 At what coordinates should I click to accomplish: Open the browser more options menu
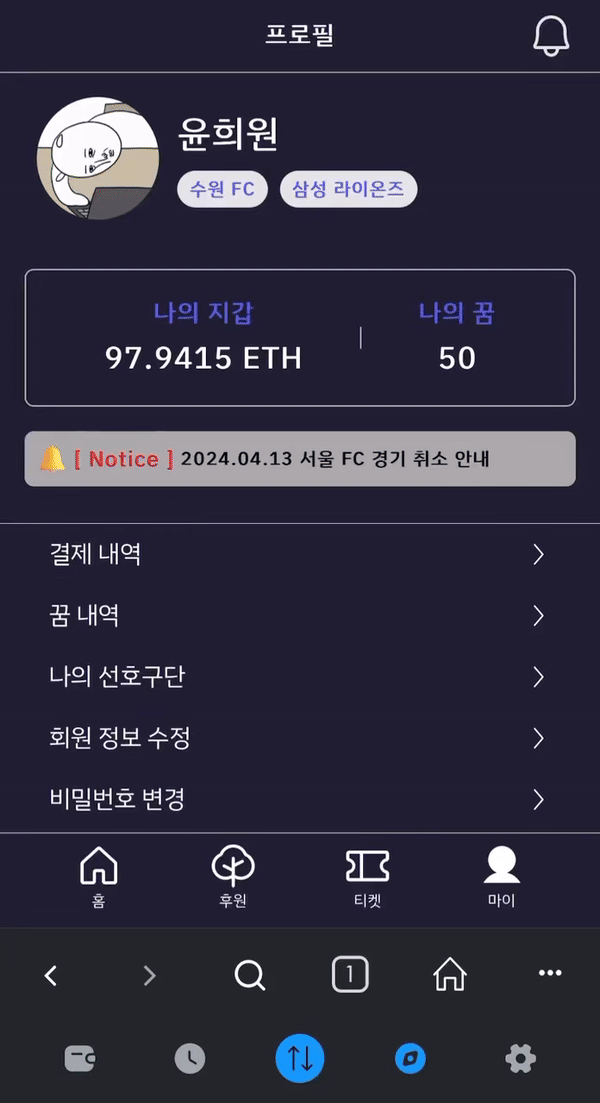click(549, 974)
